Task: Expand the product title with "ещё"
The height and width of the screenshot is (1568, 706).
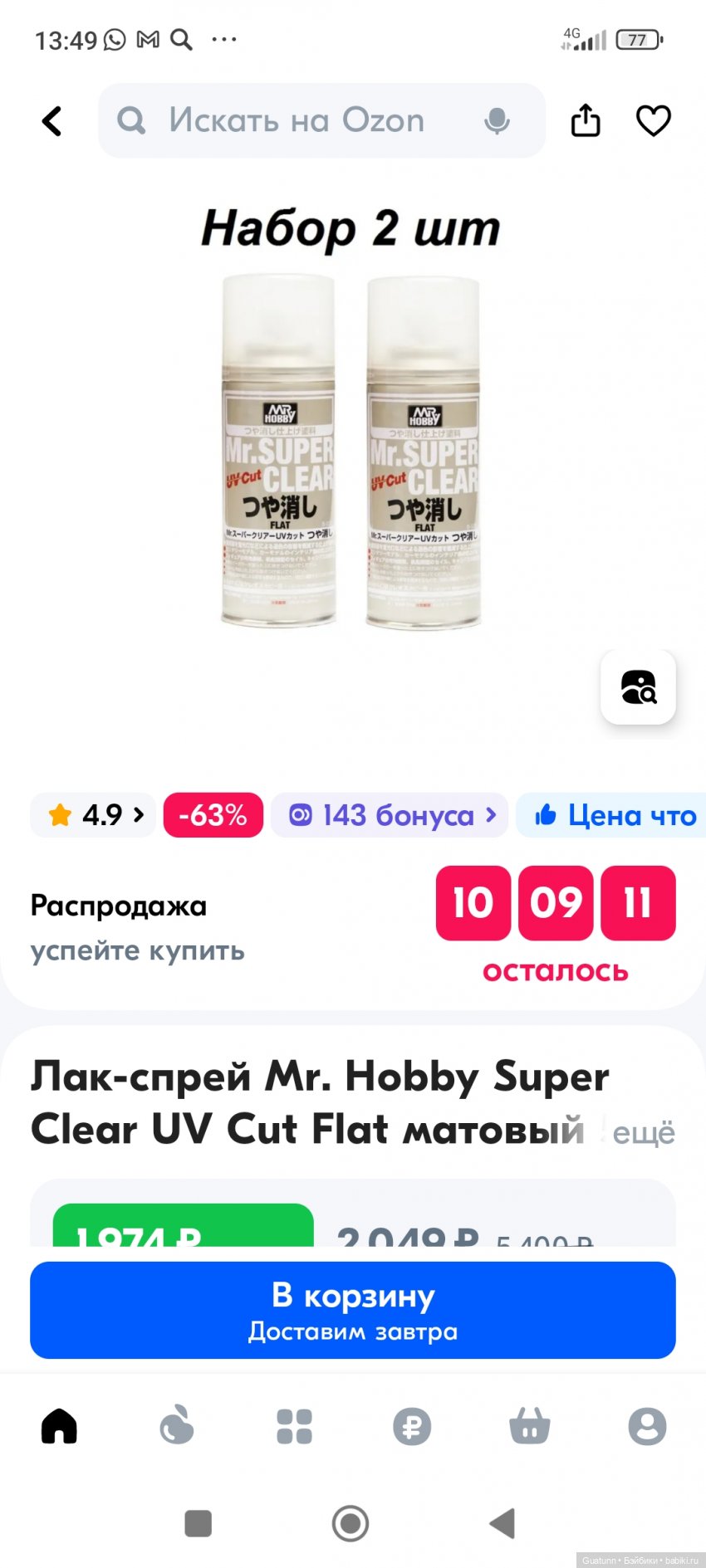Action: coord(643,1133)
